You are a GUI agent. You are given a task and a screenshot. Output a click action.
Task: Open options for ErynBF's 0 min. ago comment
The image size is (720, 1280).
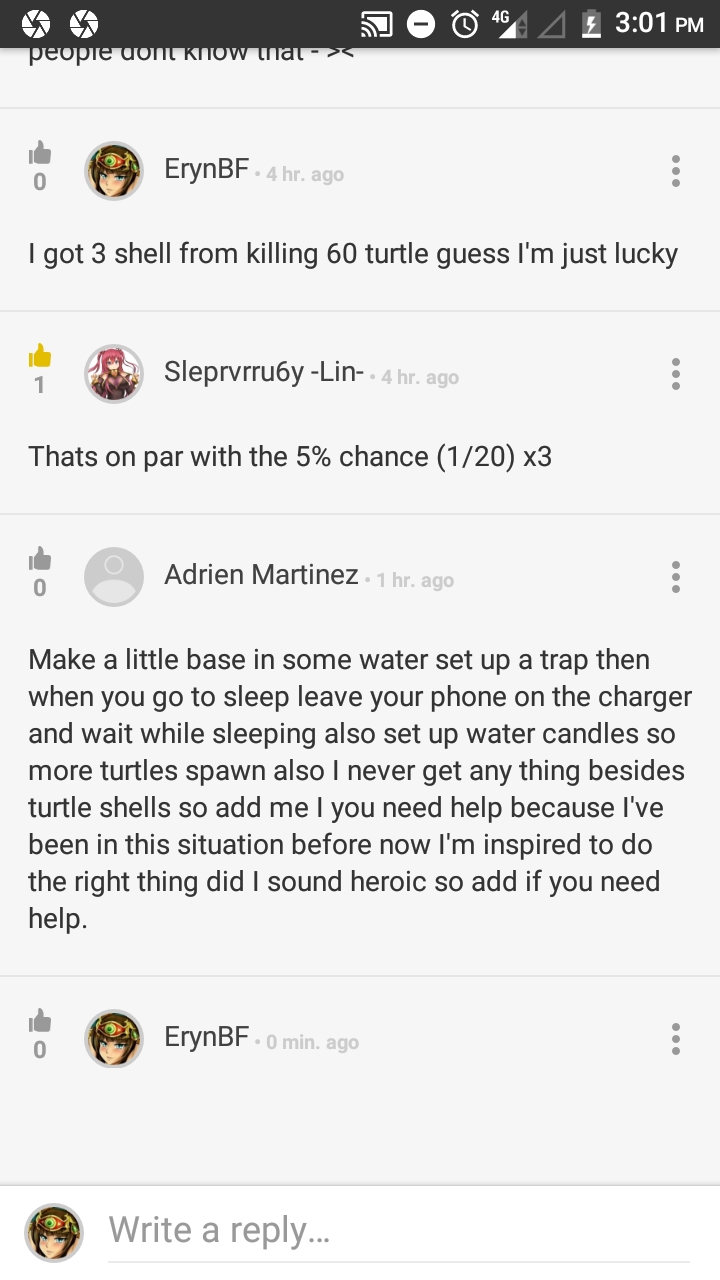coord(676,1039)
